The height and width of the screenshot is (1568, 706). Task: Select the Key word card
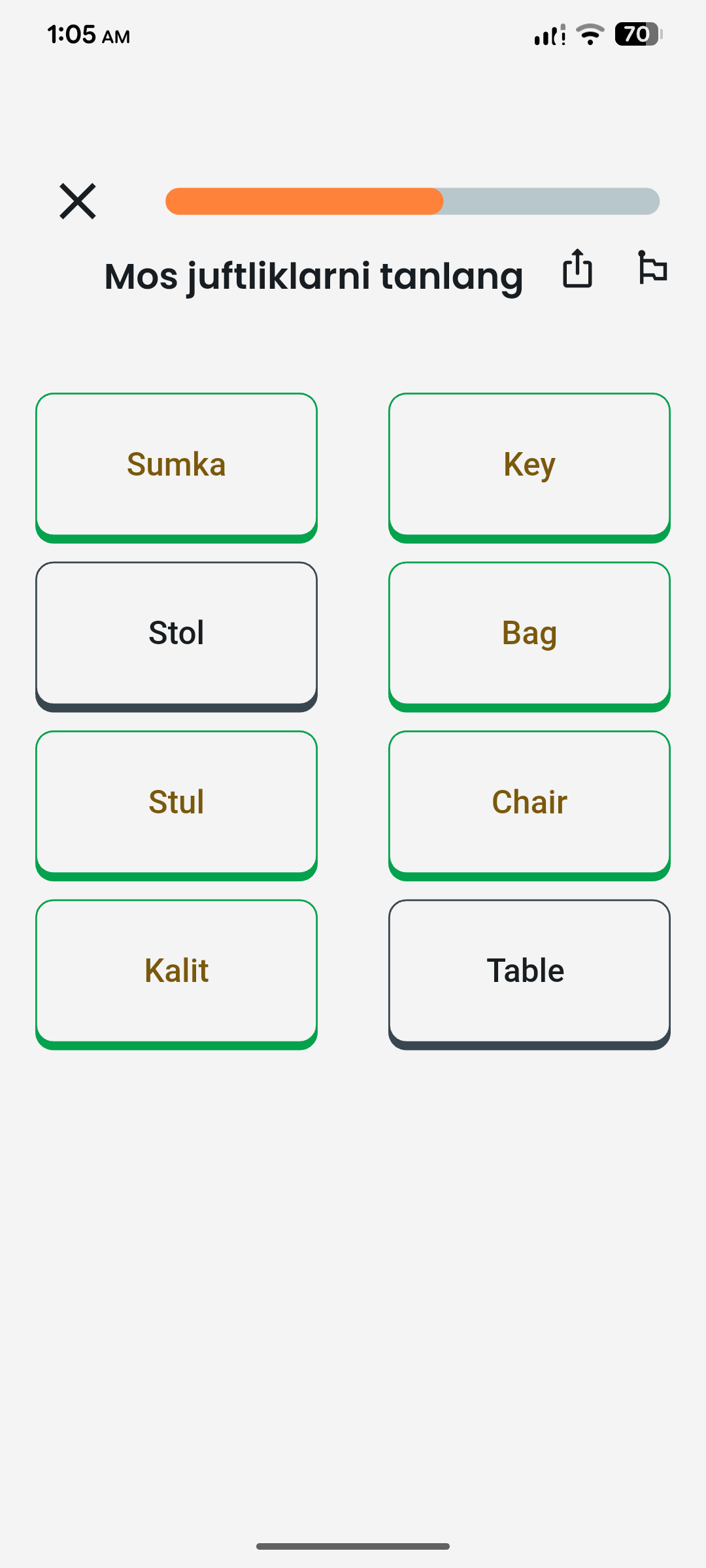(529, 465)
